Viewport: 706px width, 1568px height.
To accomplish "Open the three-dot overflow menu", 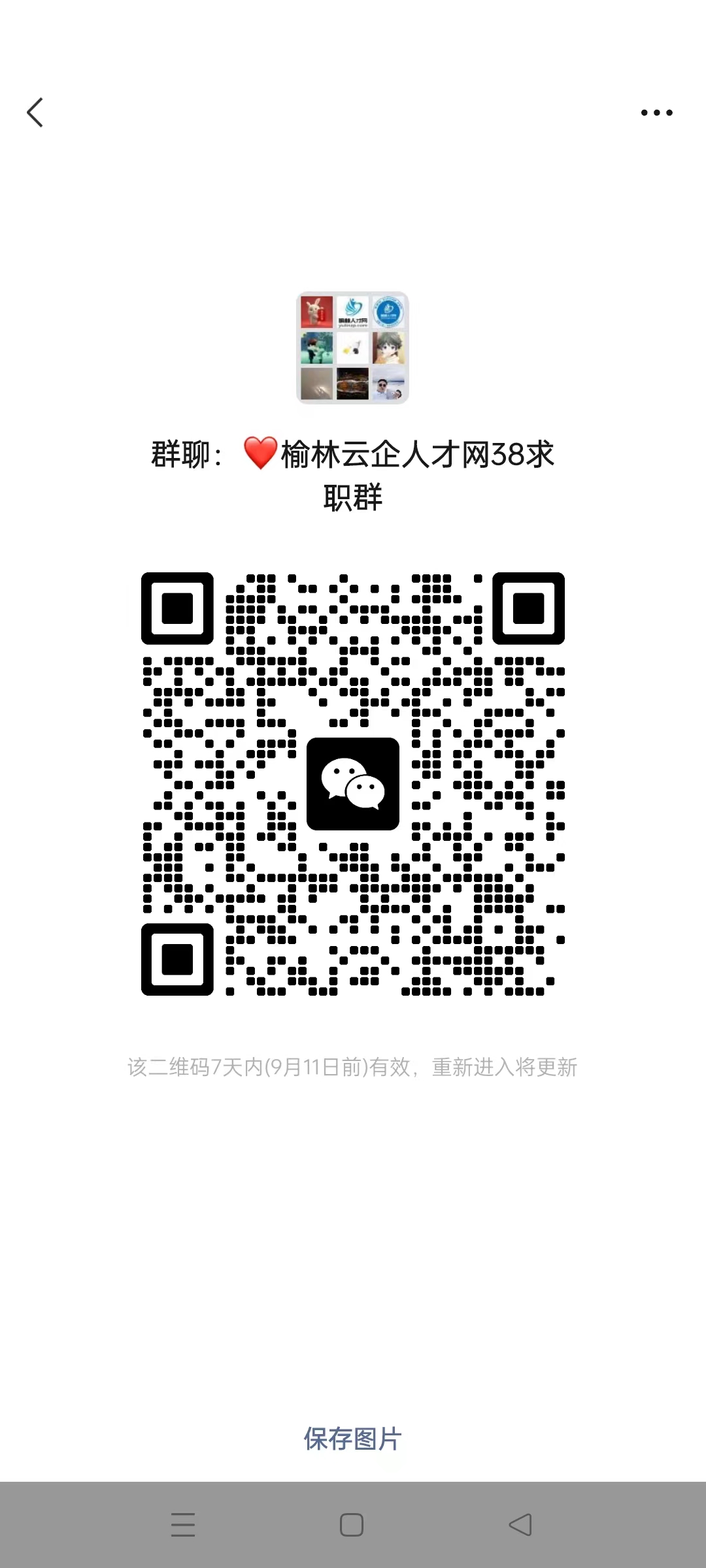I will click(656, 112).
